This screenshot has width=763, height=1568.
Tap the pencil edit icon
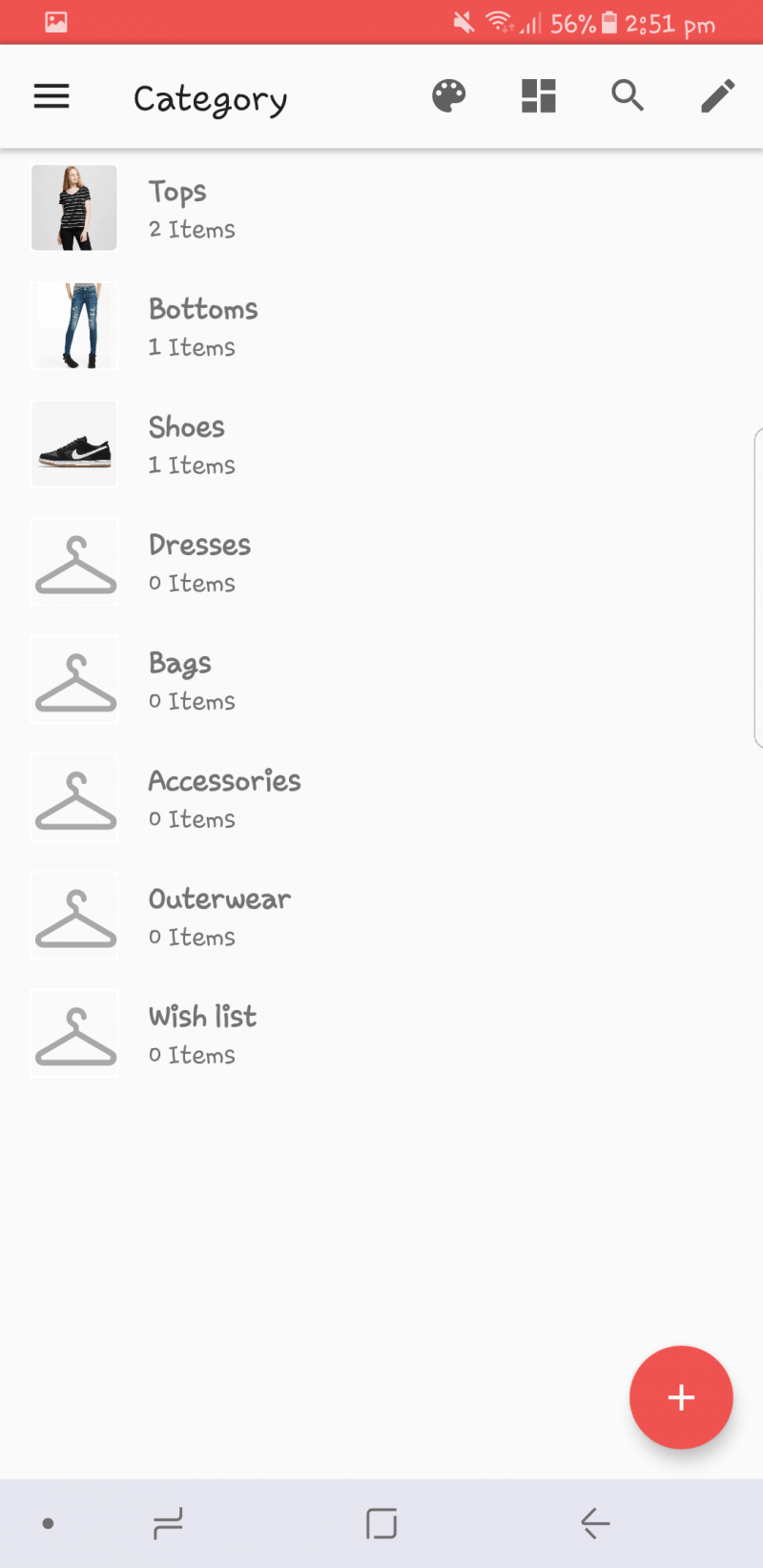(717, 96)
